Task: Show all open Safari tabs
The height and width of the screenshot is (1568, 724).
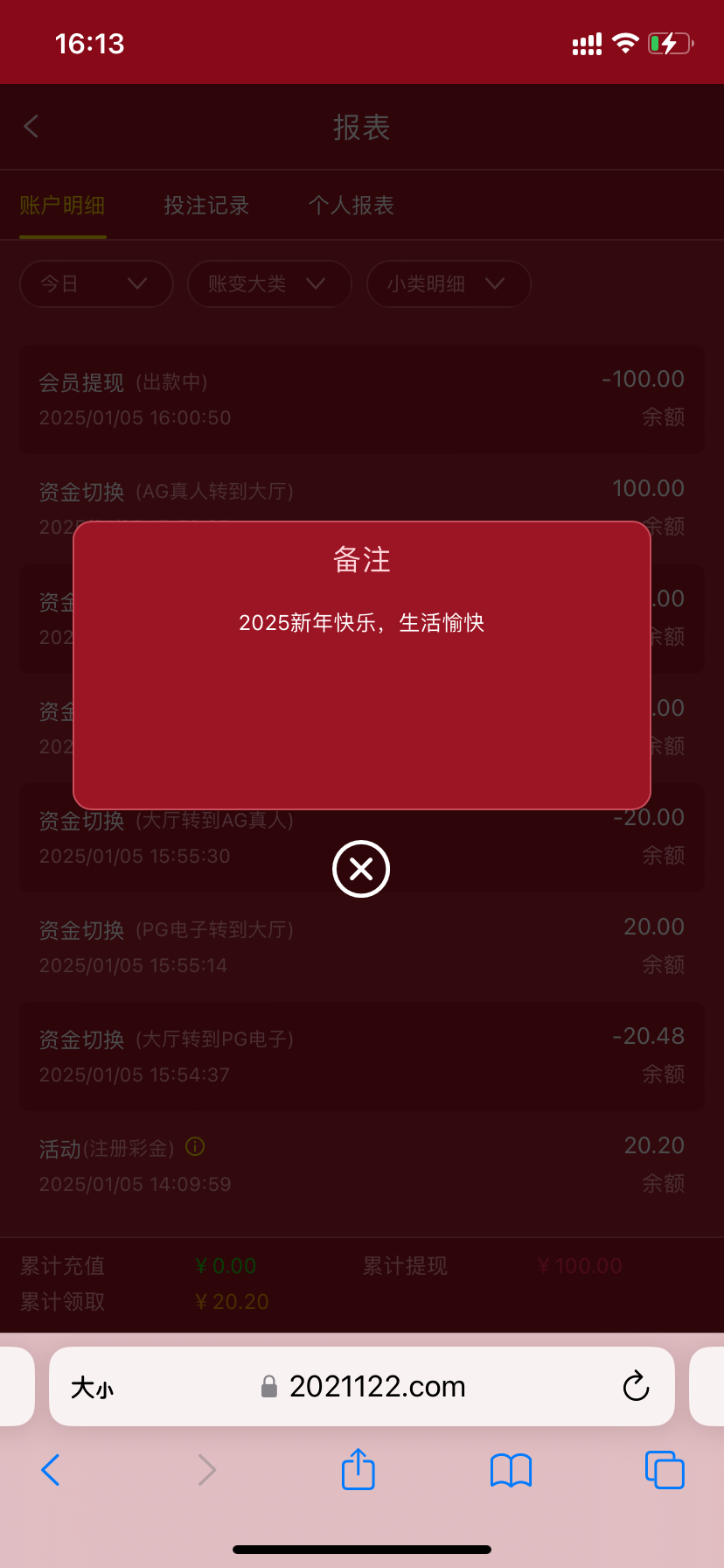Action: coord(665,1470)
